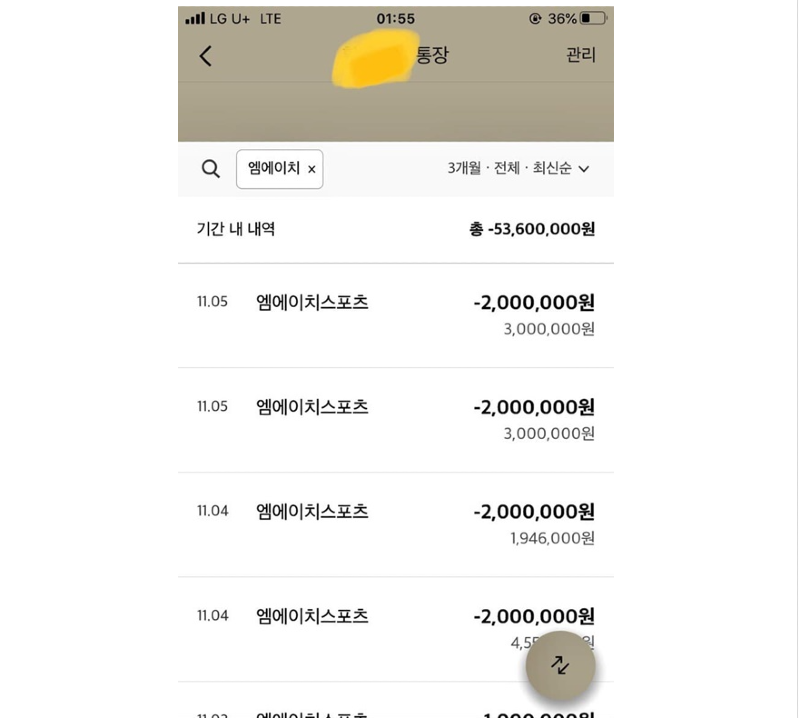Open 관리 account management

tap(580, 55)
